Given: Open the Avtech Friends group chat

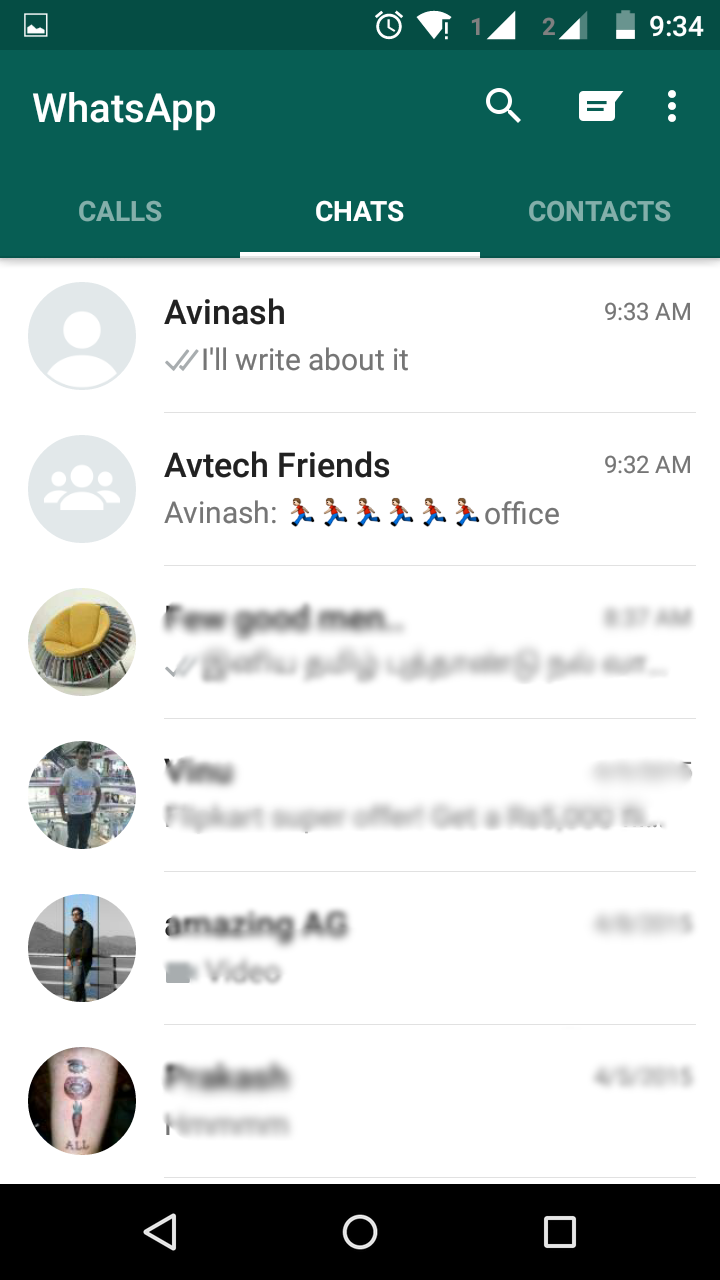Looking at the screenshot, I should click(400, 489).
